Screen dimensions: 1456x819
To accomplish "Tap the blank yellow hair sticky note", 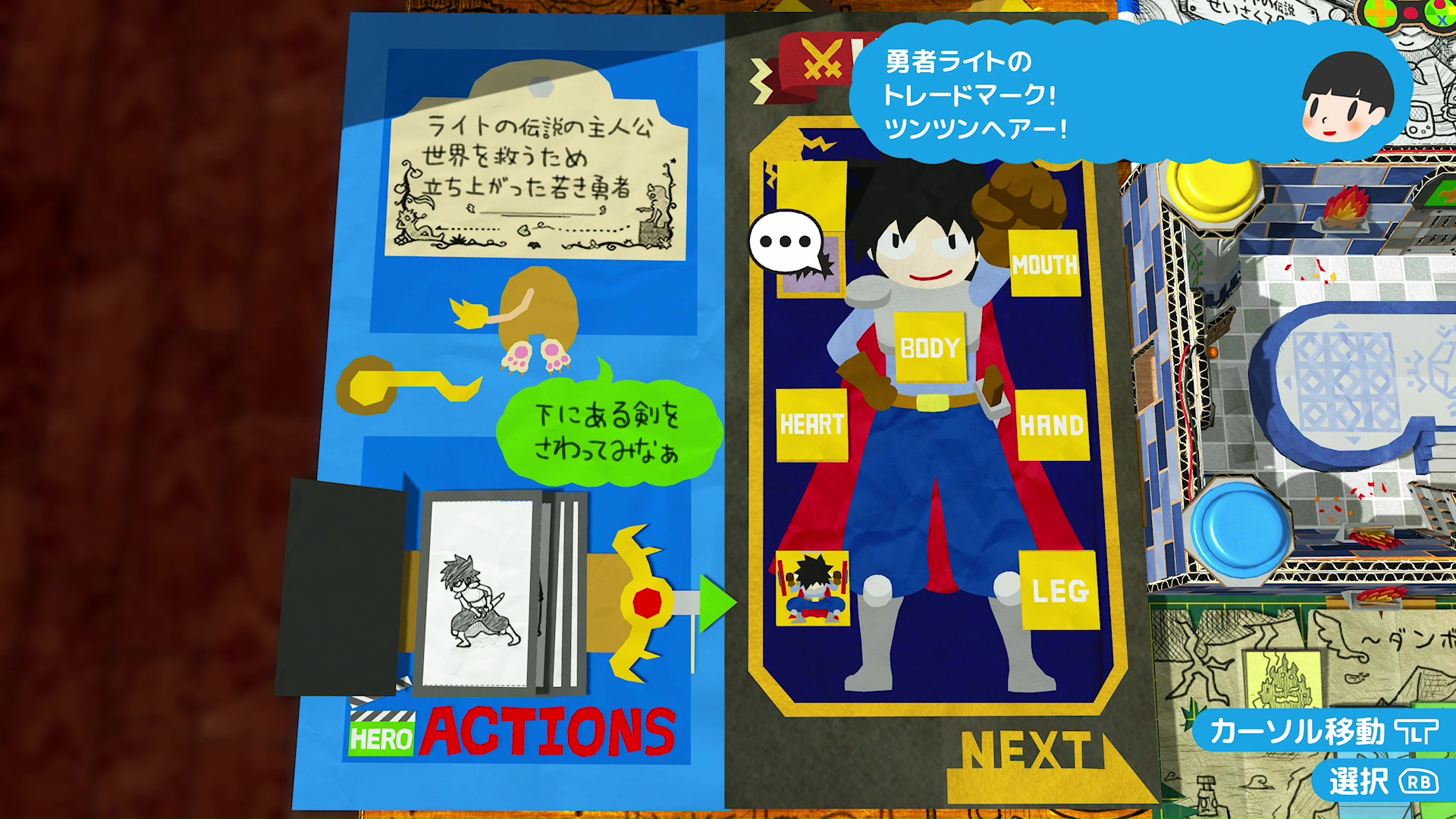I will tap(811, 196).
